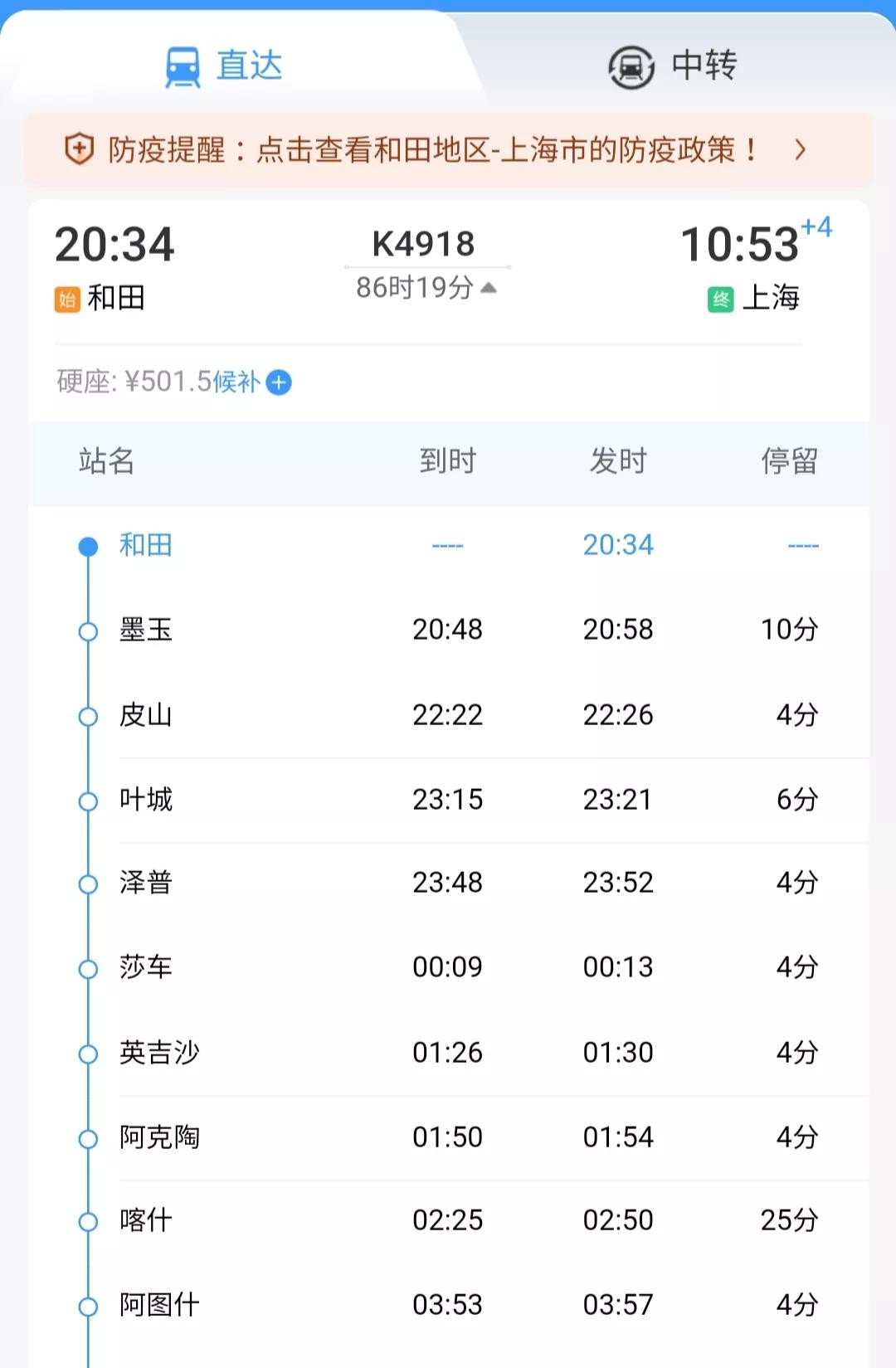Switch to the 中转 transfer tab
The image size is (896, 1368).
tap(673, 66)
